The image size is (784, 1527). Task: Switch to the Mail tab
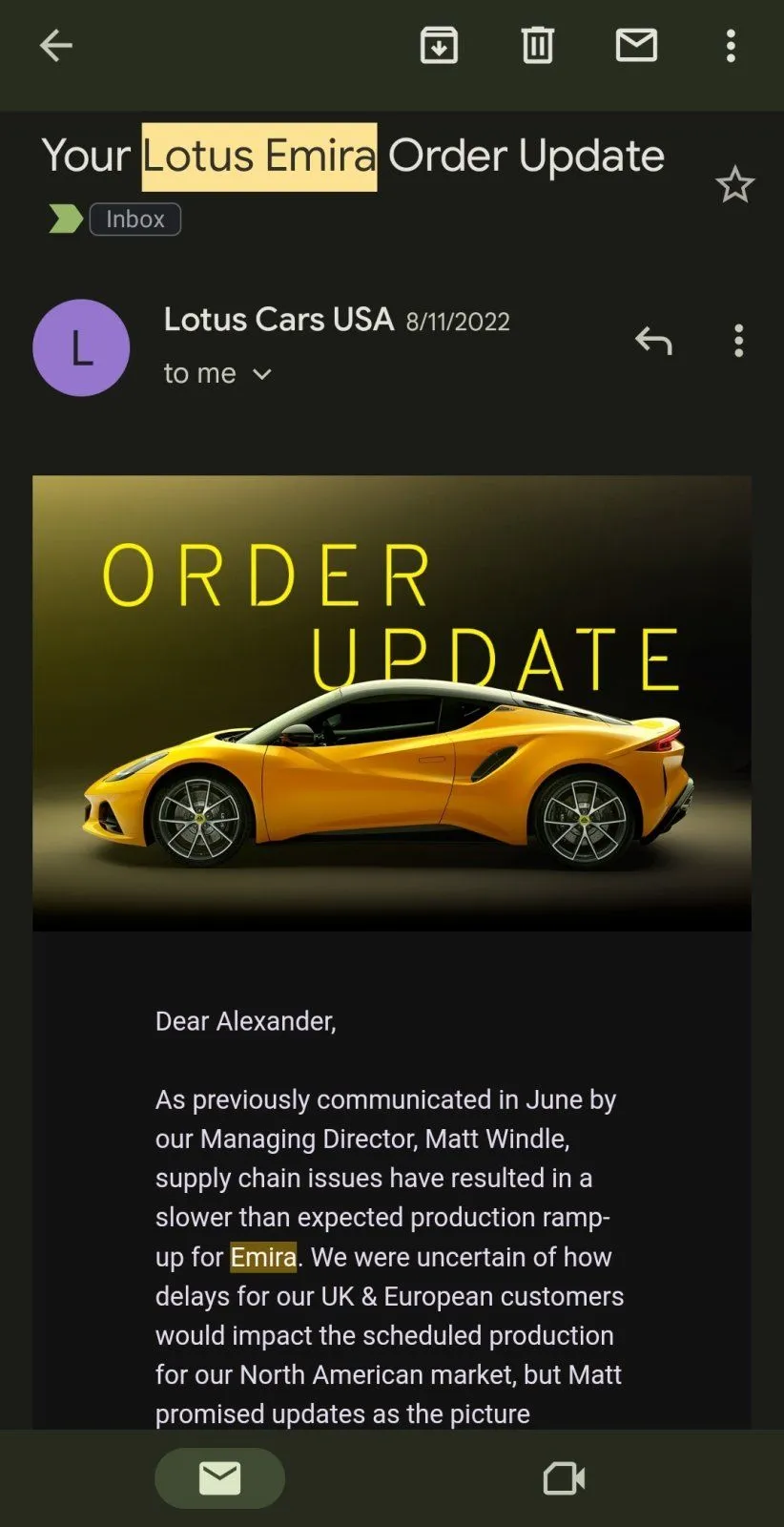[x=219, y=1478]
